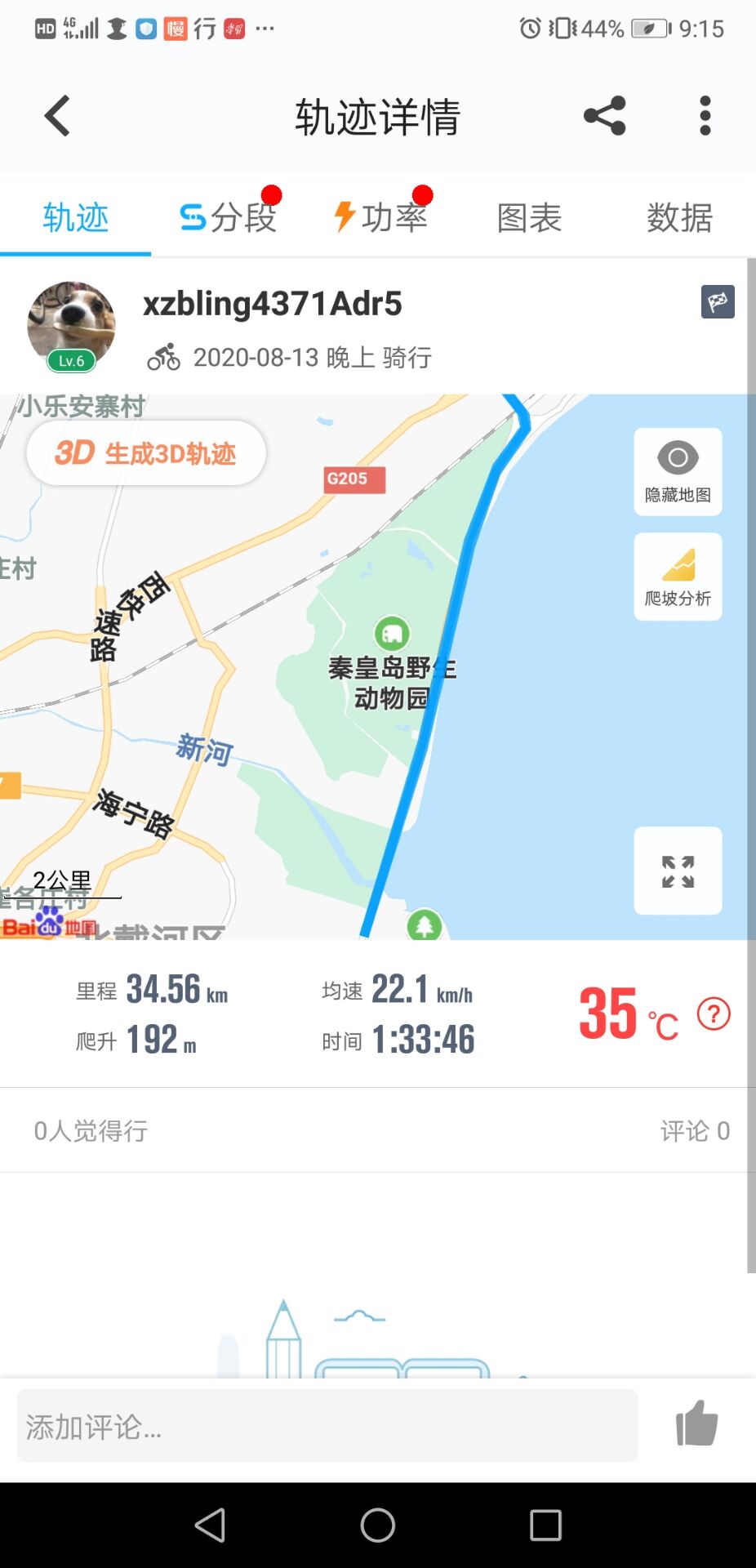
Task: Tap the 添加评论 comment field
Action: pyautogui.click(x=327, y=1426)
